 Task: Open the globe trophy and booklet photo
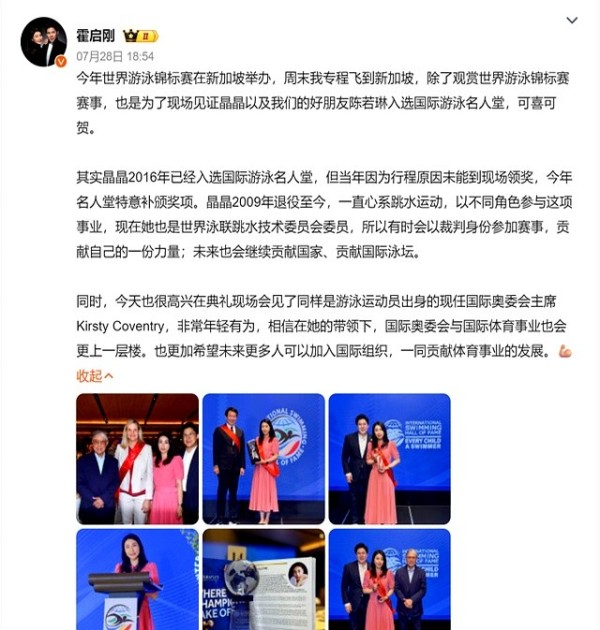[263, 582]
